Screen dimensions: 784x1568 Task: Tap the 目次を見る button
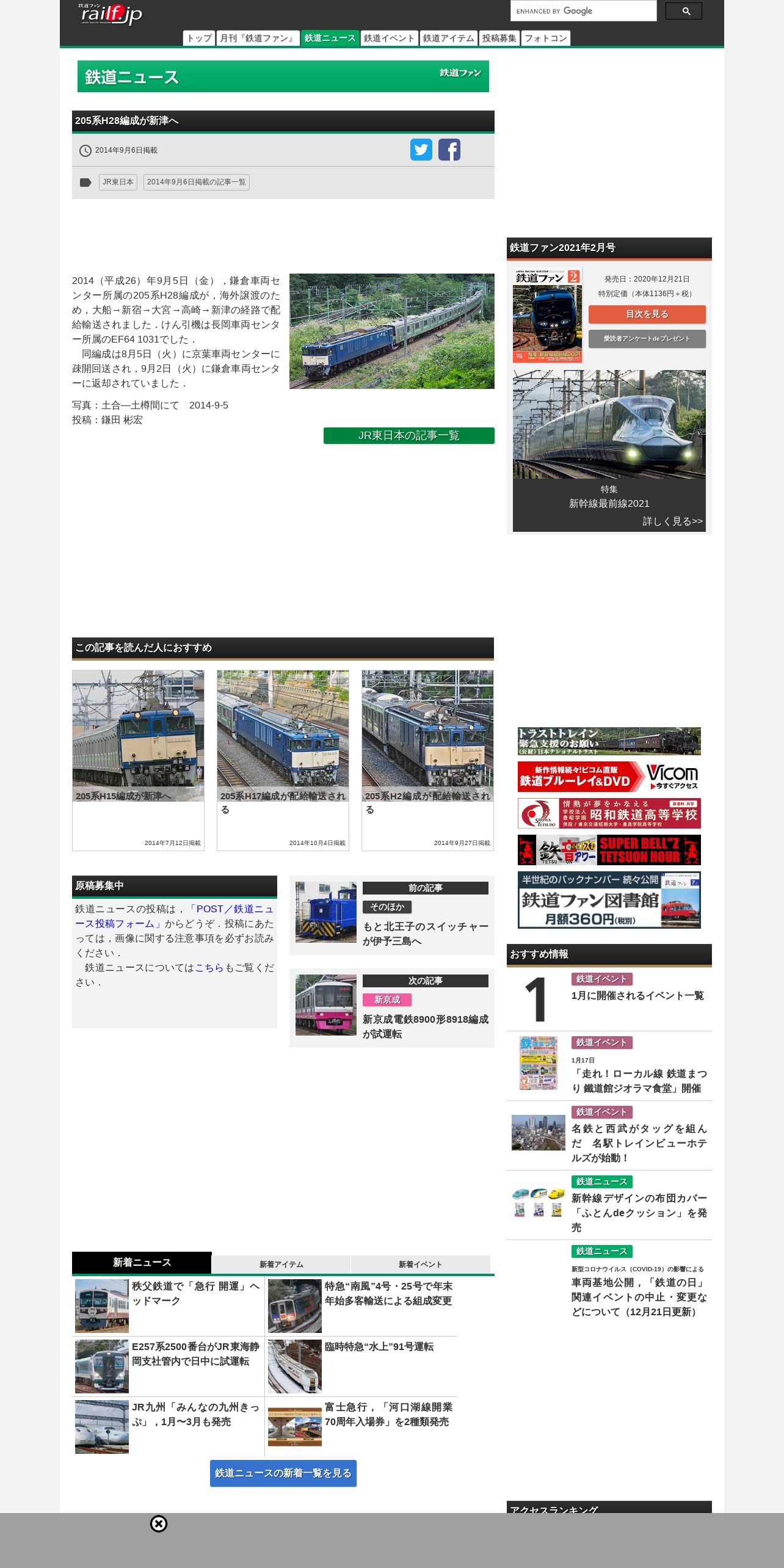647,314
